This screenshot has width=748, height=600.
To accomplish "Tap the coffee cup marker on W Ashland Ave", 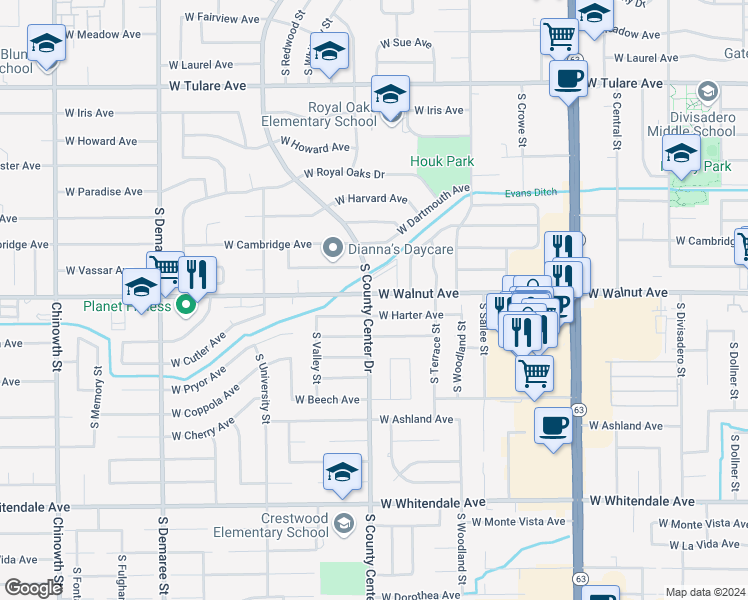I will tap(553, 426).
